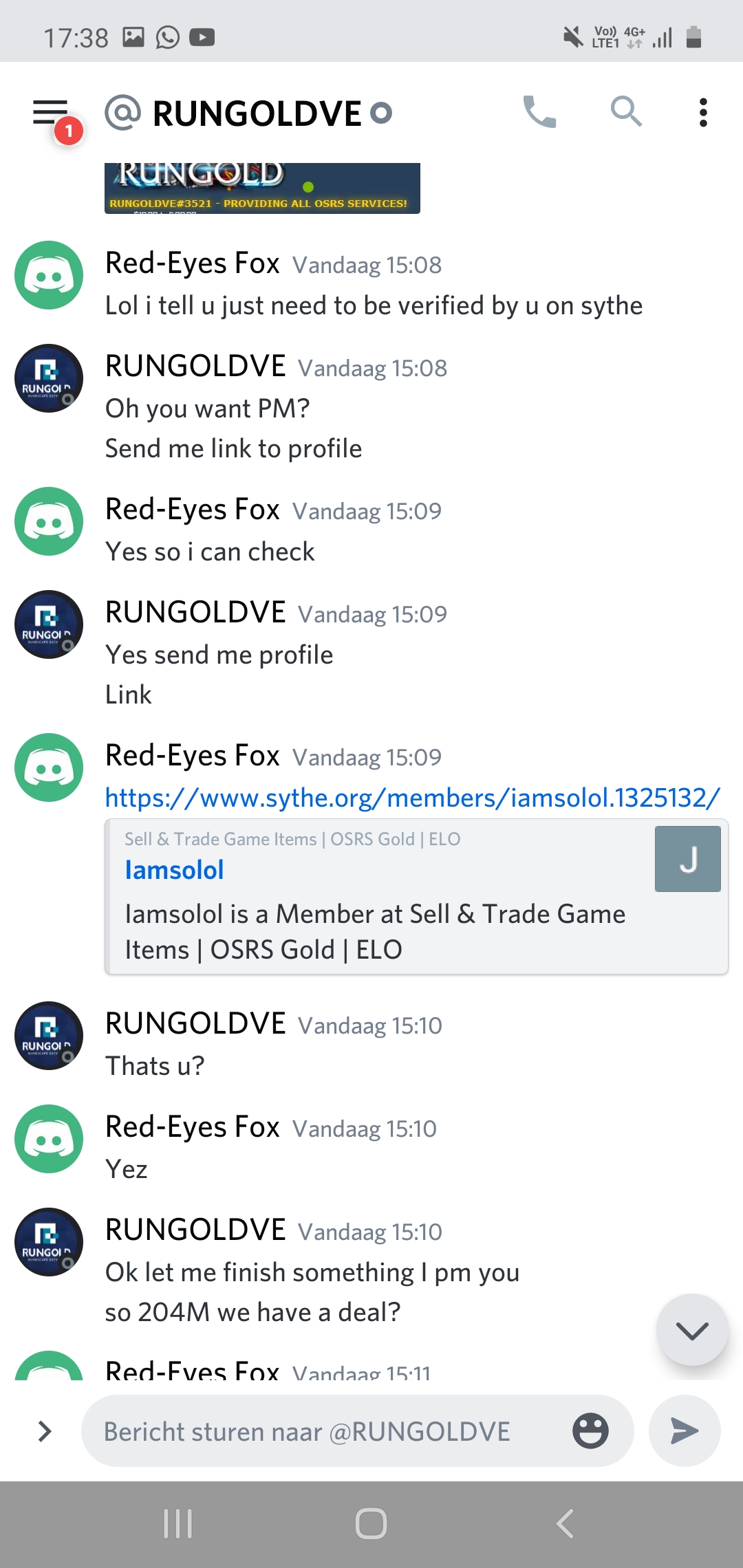Go back using the system back button
The height and width of the screenshot is (1568, 743).
[565, 1524]
